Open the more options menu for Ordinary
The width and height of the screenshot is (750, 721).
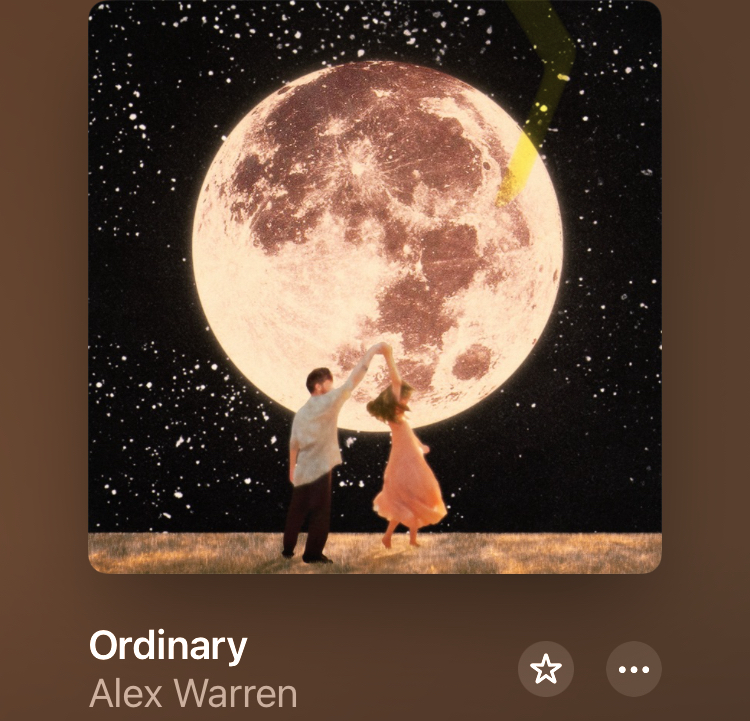point(634,669)
